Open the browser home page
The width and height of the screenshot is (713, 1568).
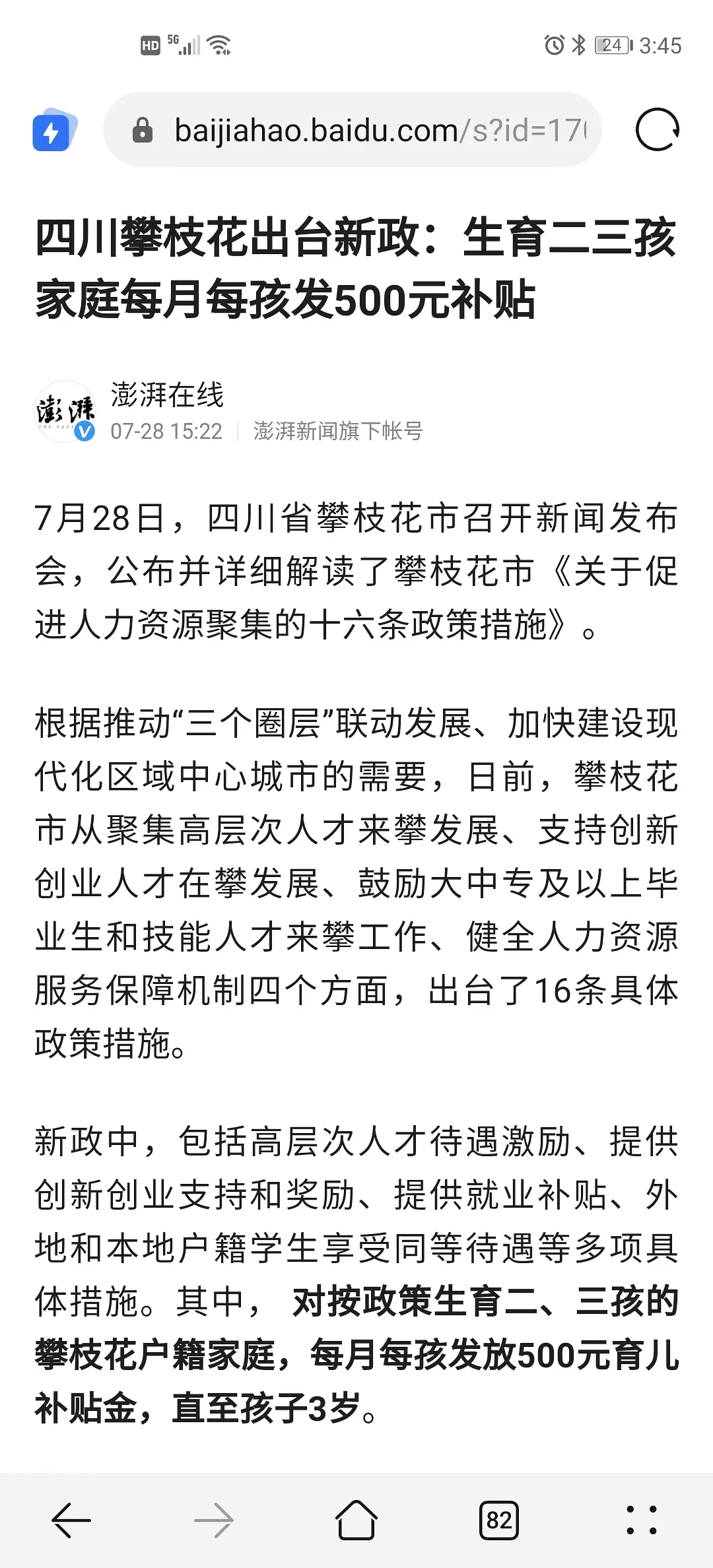356,1520
